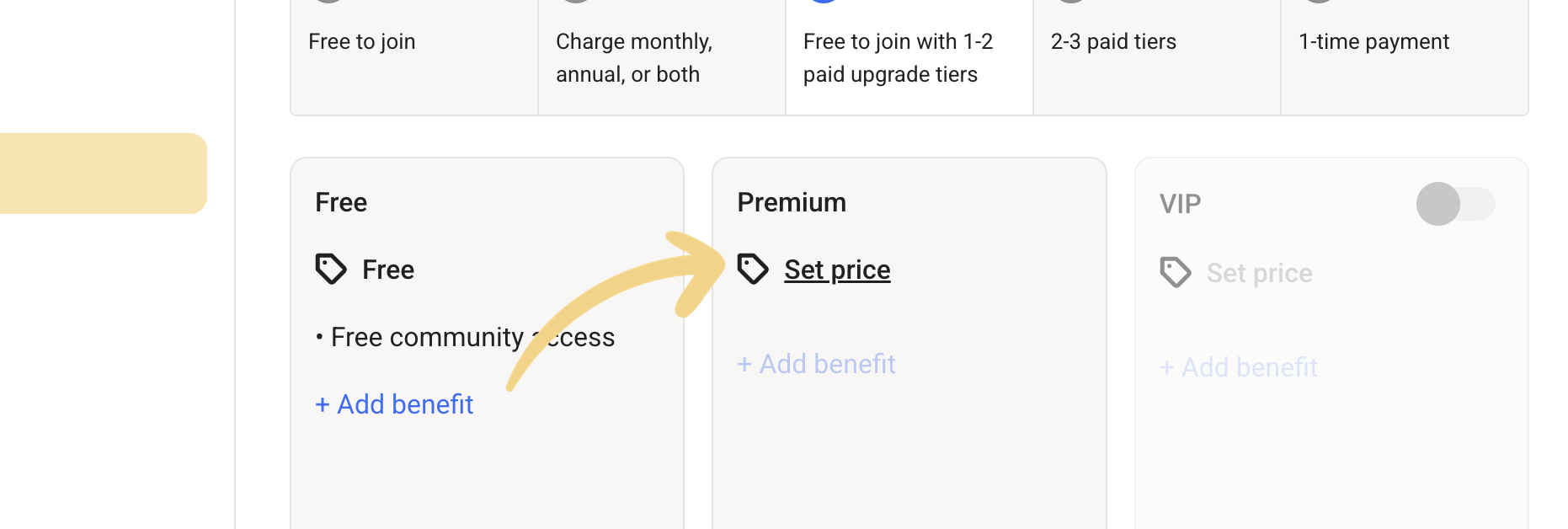Choose Charge monthly, annual, or both
Image resolution: width=1568 pixels, height=529 pixels.
point(633,57)
